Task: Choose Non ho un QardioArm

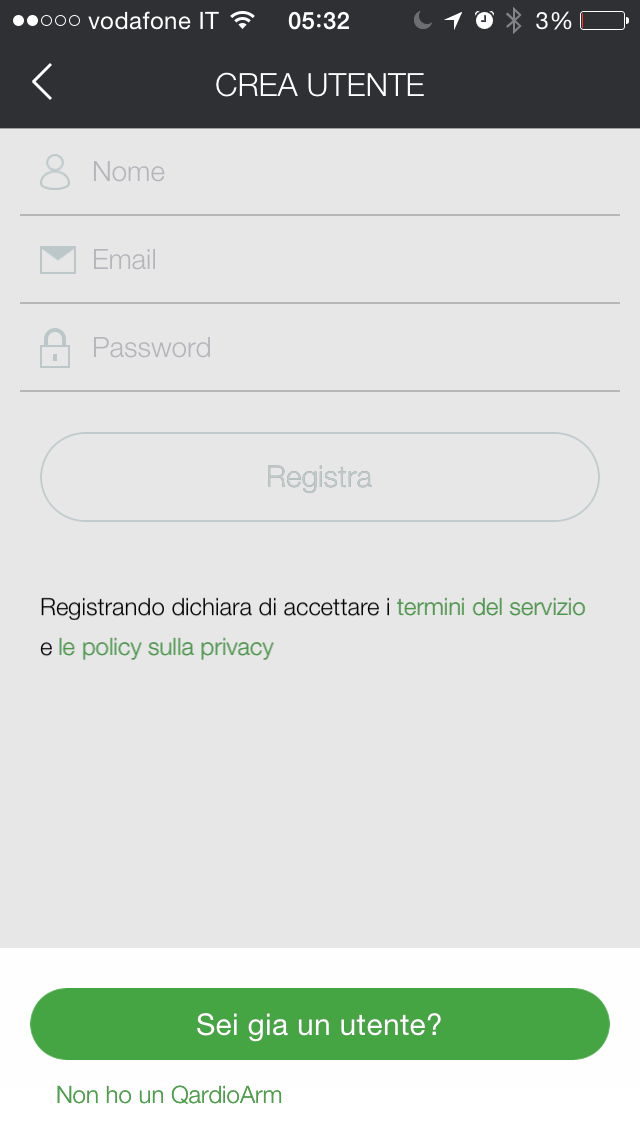Action: click(x=169, y=1095)
